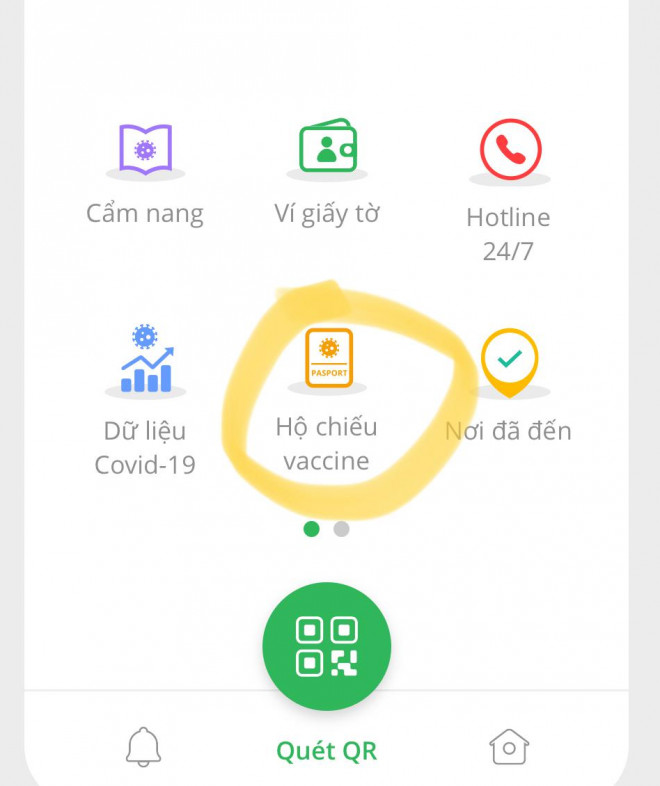Open Hộ chiếu vaccine passport

coord(327,362)
